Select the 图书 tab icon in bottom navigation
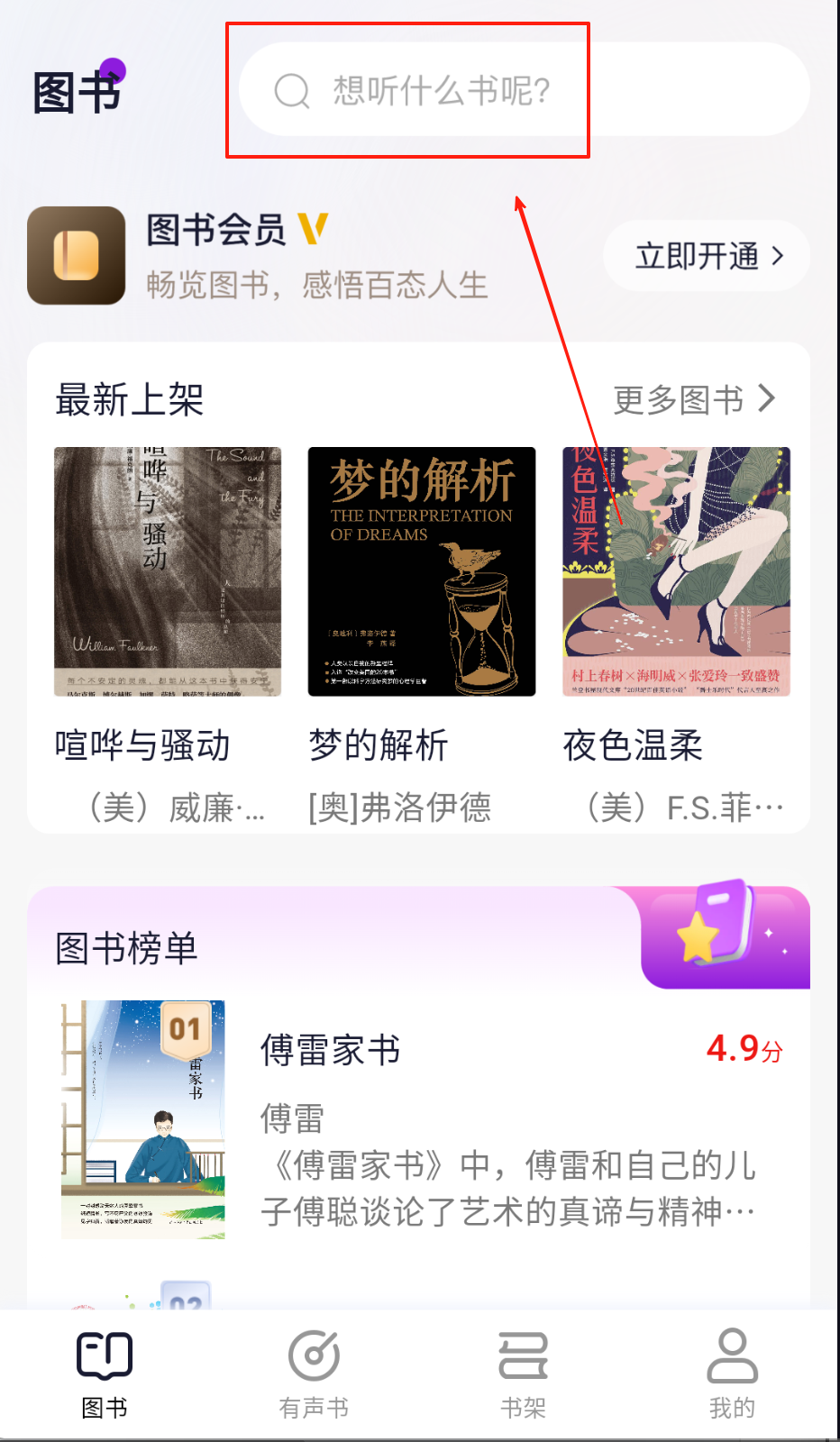The width and height of the screenshot is (840, 1442). tap(104, 1354)
